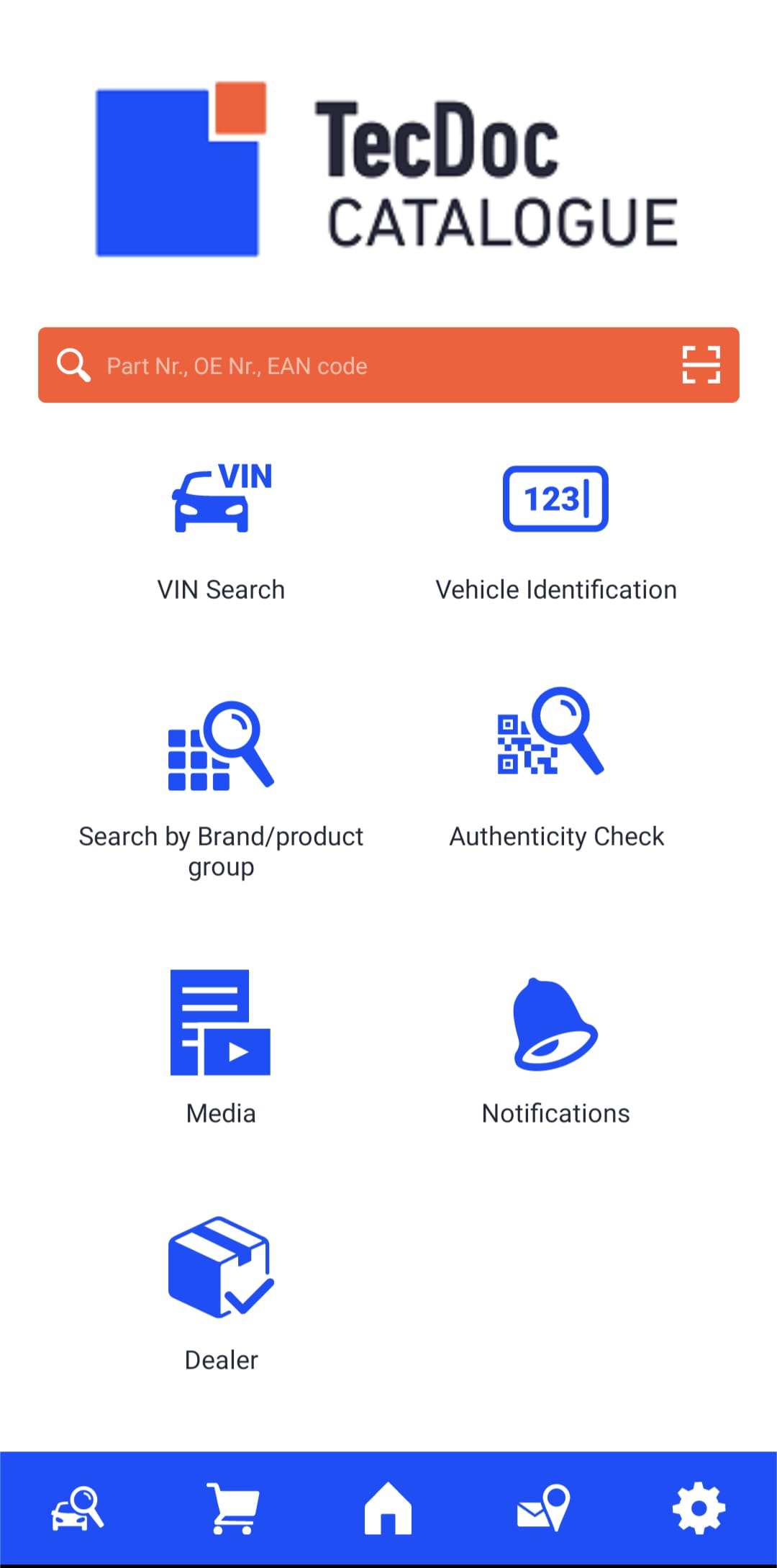
Task: Click inside the part number search field
Action: pos(324,365)
